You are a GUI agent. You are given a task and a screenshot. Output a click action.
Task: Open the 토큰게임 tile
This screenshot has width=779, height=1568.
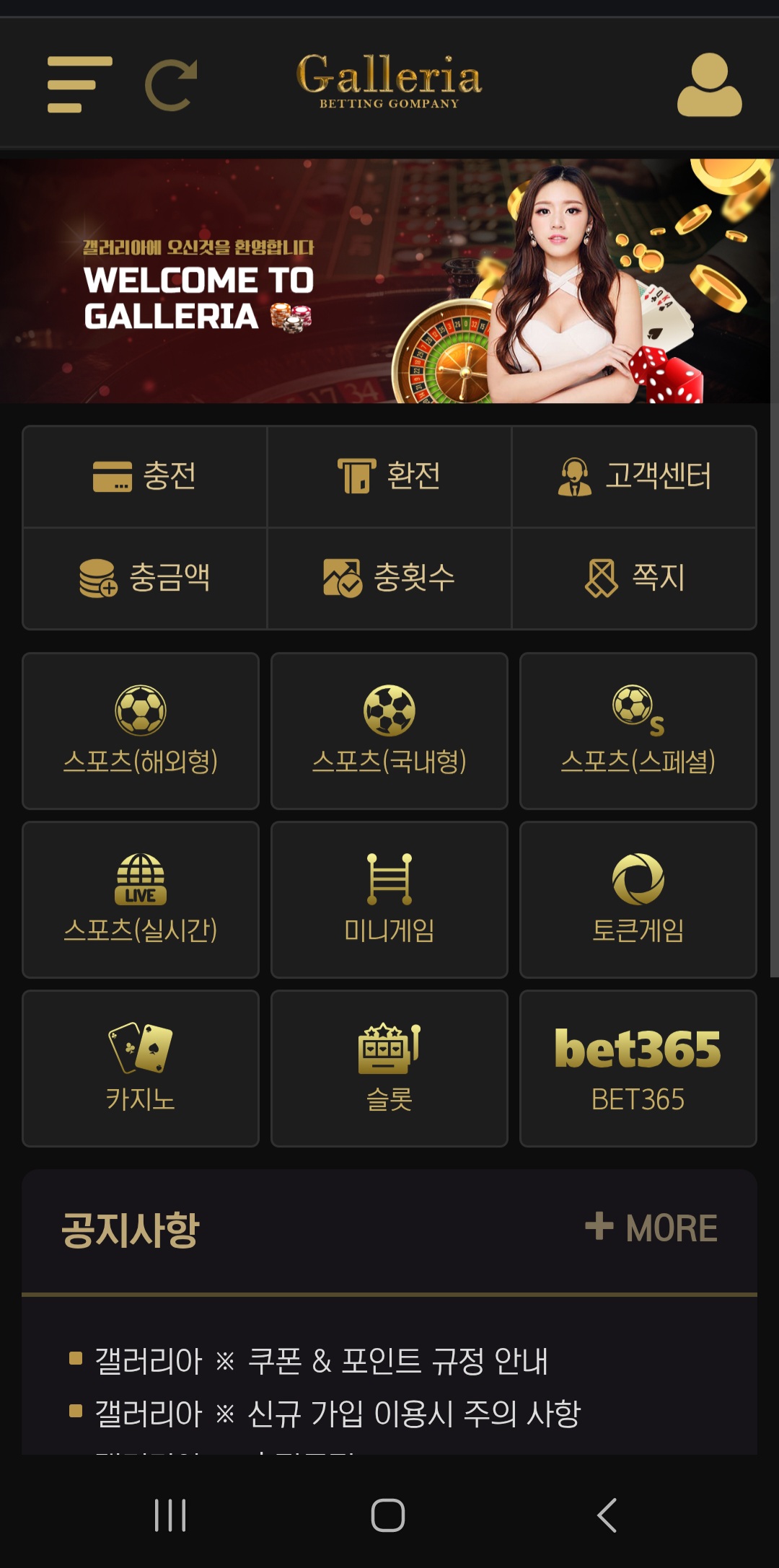tap(638, 899)
